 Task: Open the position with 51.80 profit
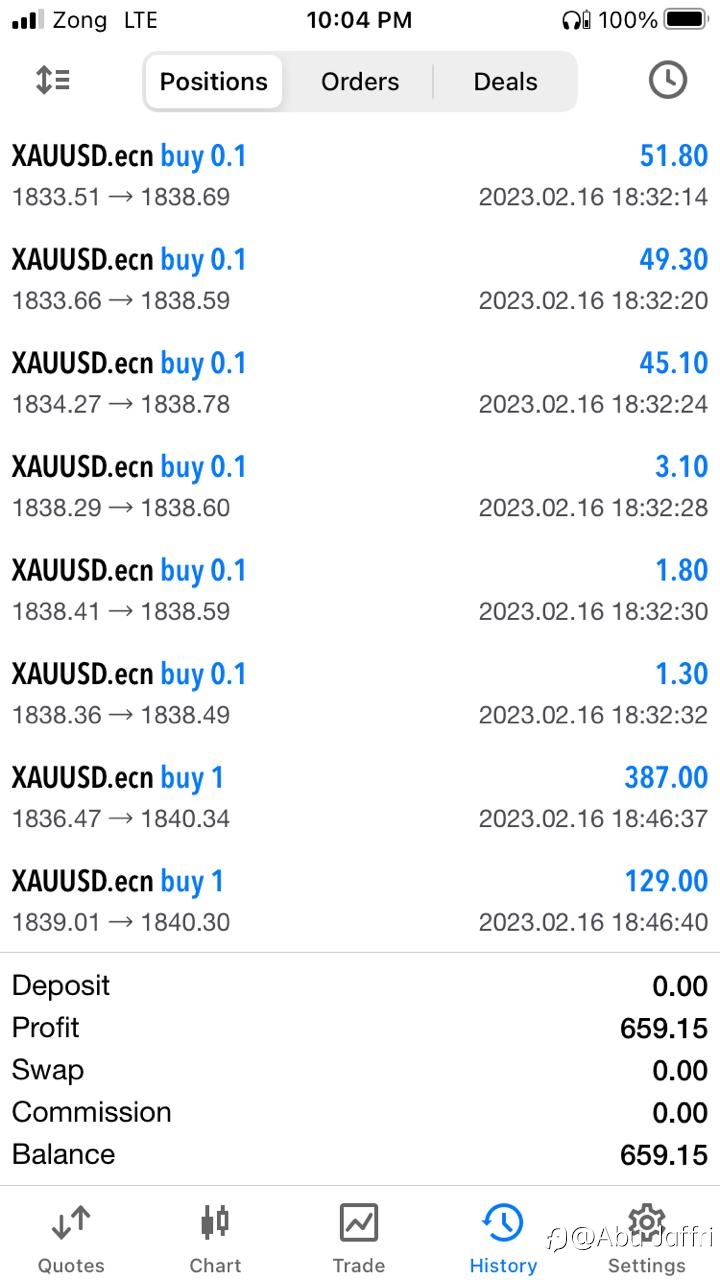coord(360,176)
